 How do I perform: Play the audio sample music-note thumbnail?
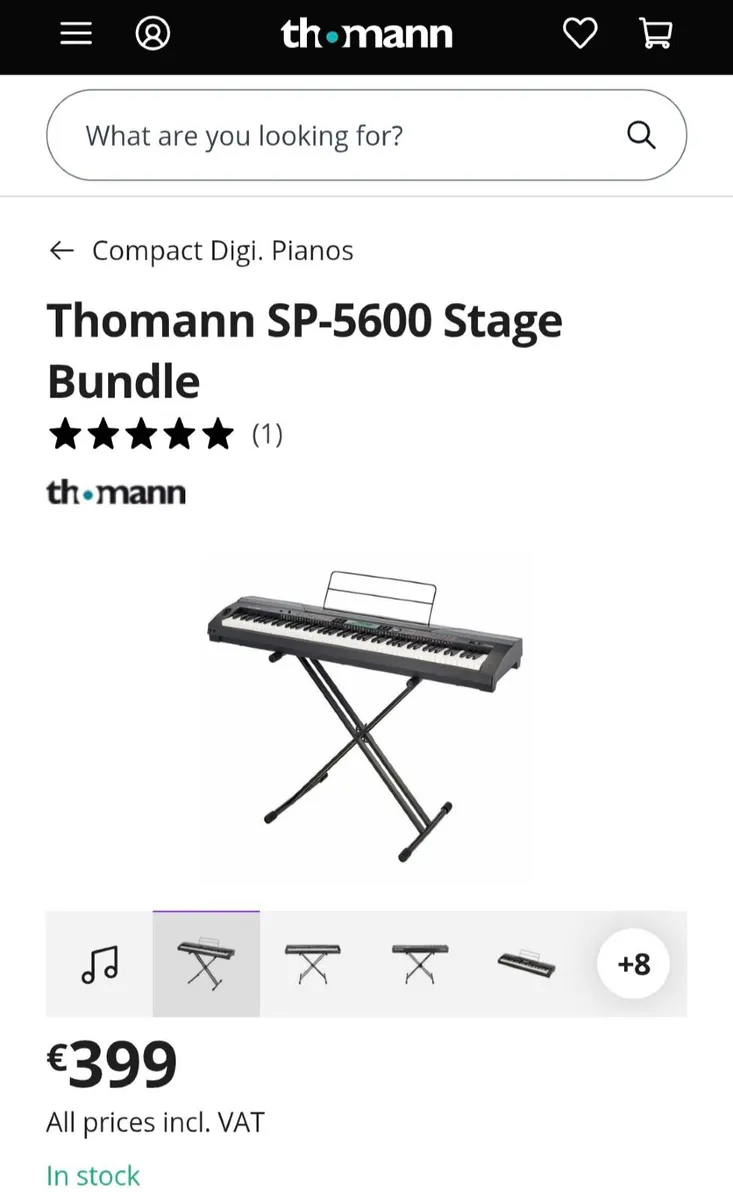(x=97, y=963)
